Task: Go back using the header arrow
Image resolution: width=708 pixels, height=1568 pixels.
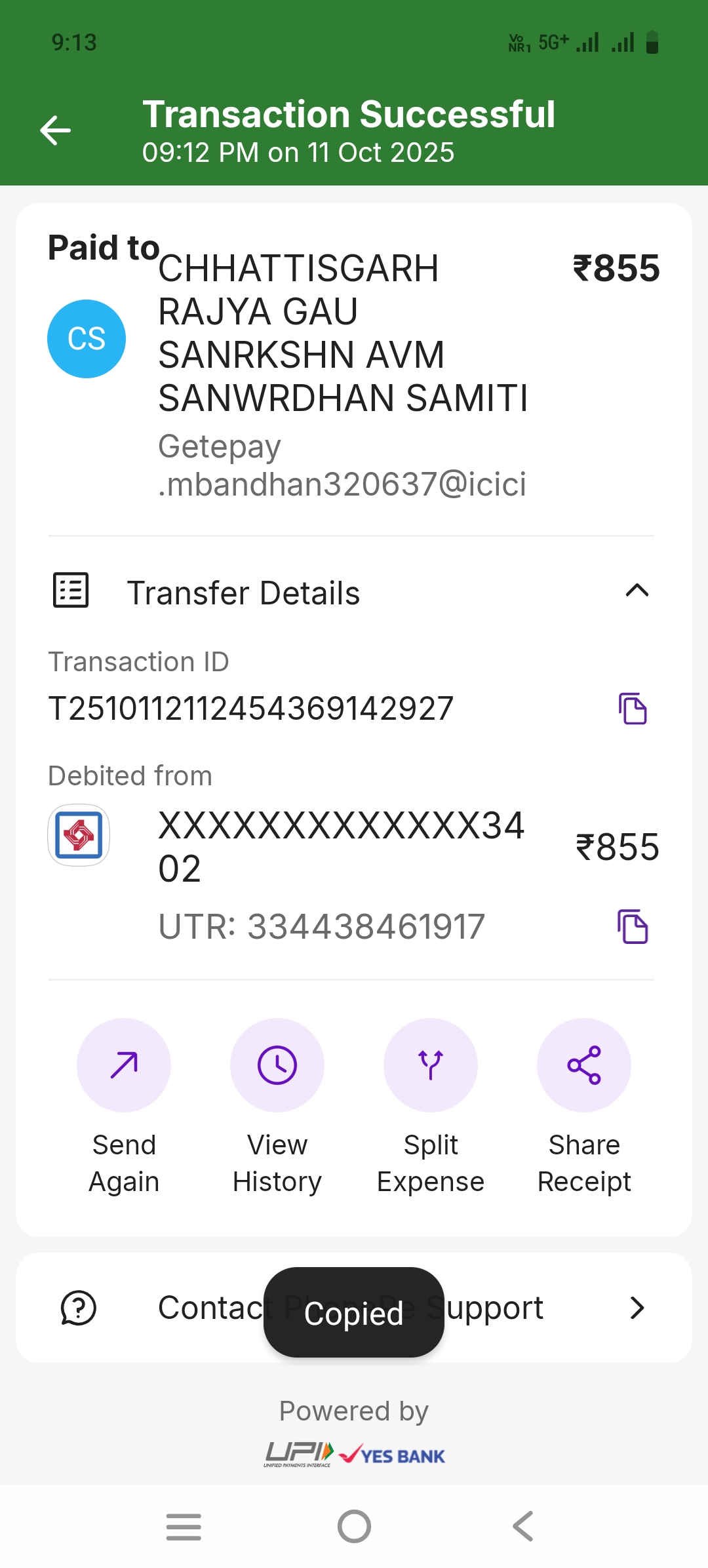Action: click(56, 130)
